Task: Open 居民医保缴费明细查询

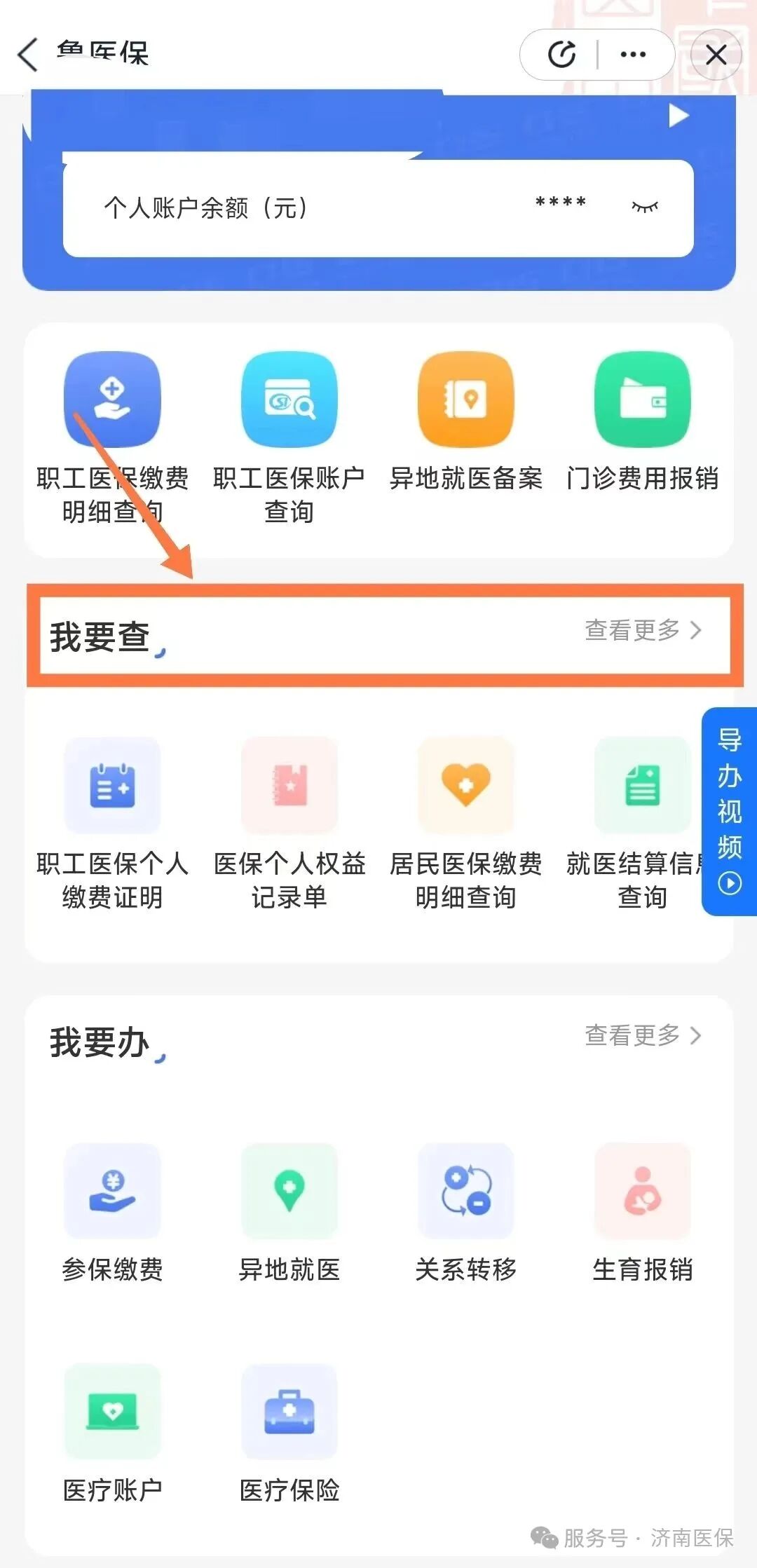Action: click(465, 785)
